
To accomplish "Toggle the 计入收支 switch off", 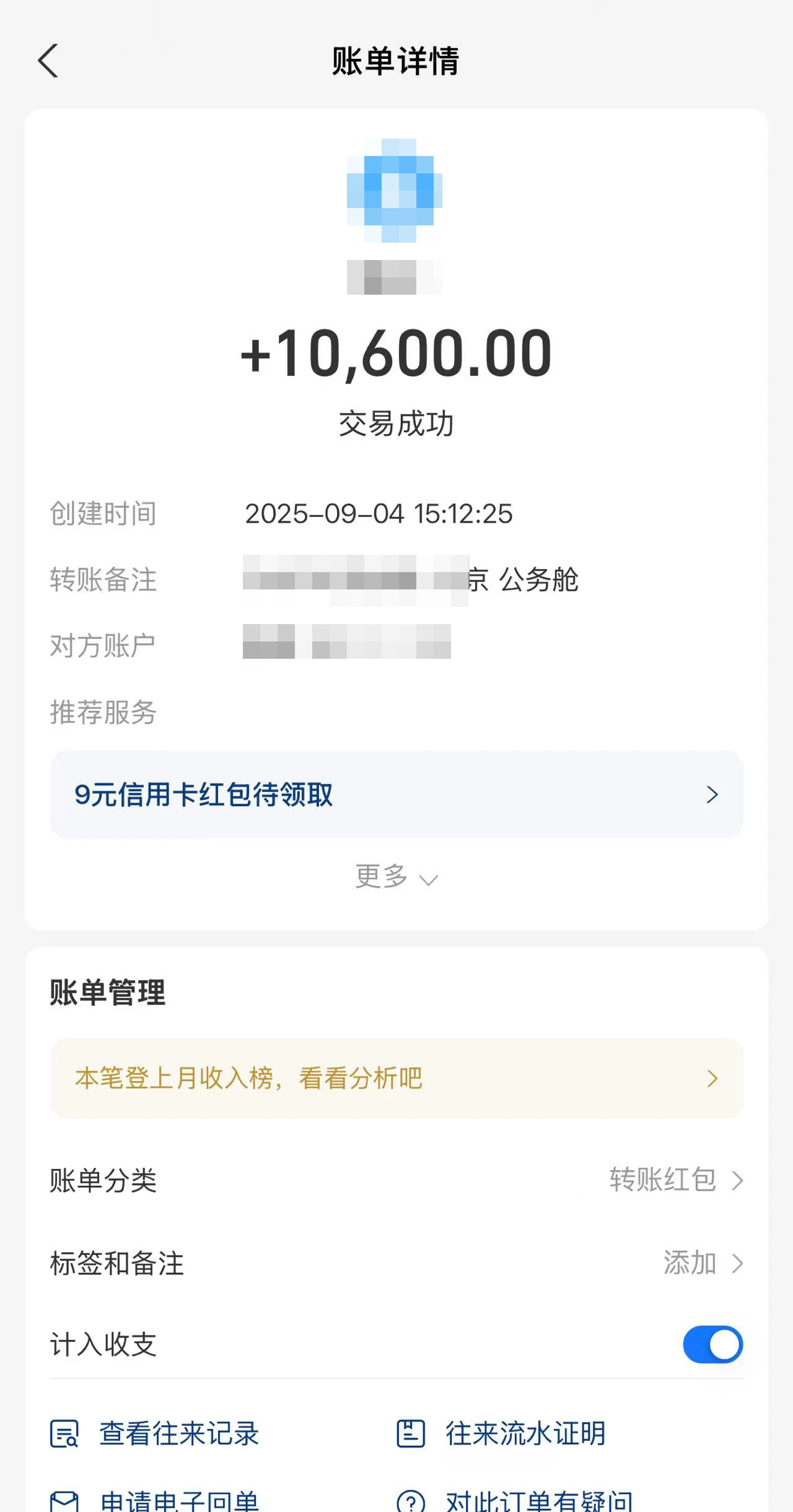I will [712, 1344].
